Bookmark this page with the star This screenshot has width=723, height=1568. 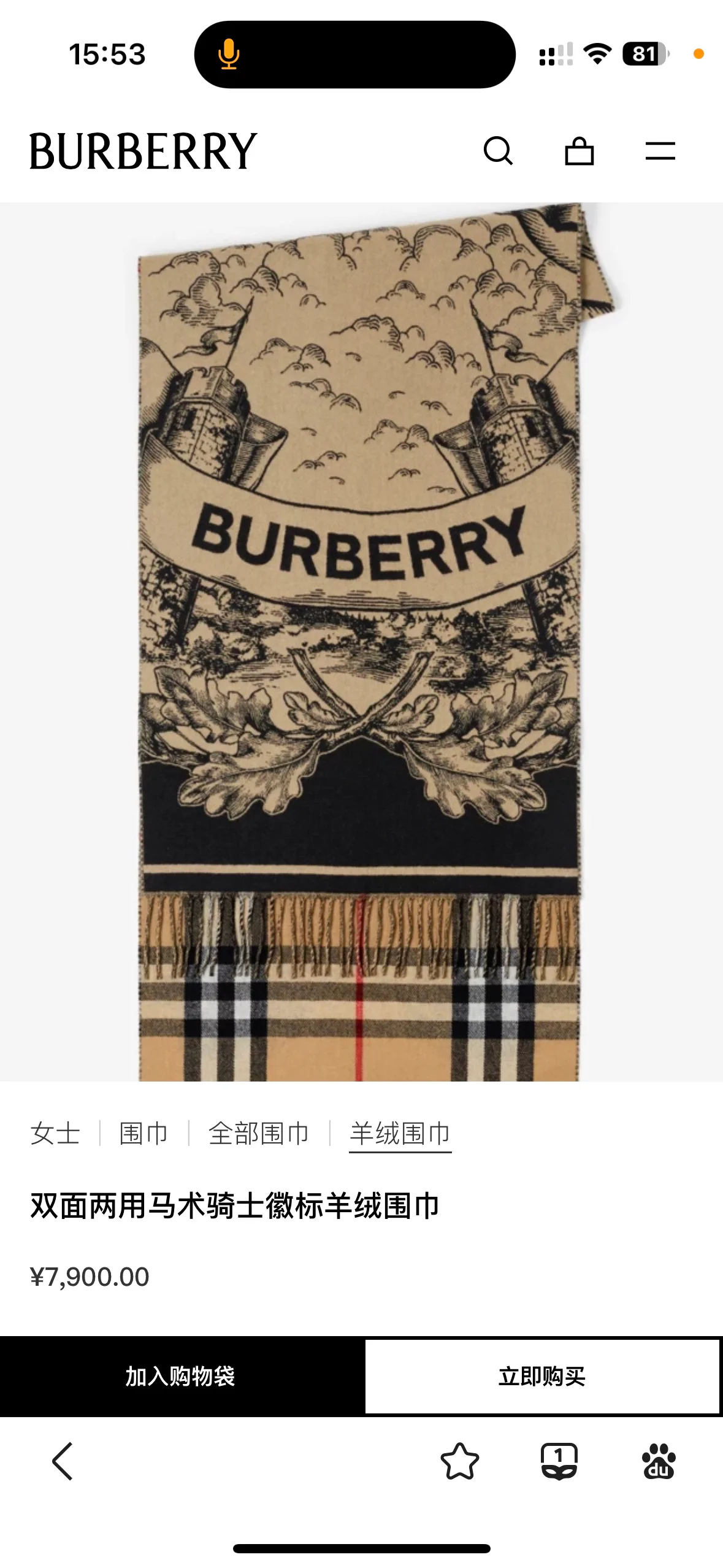[460, 1461]
